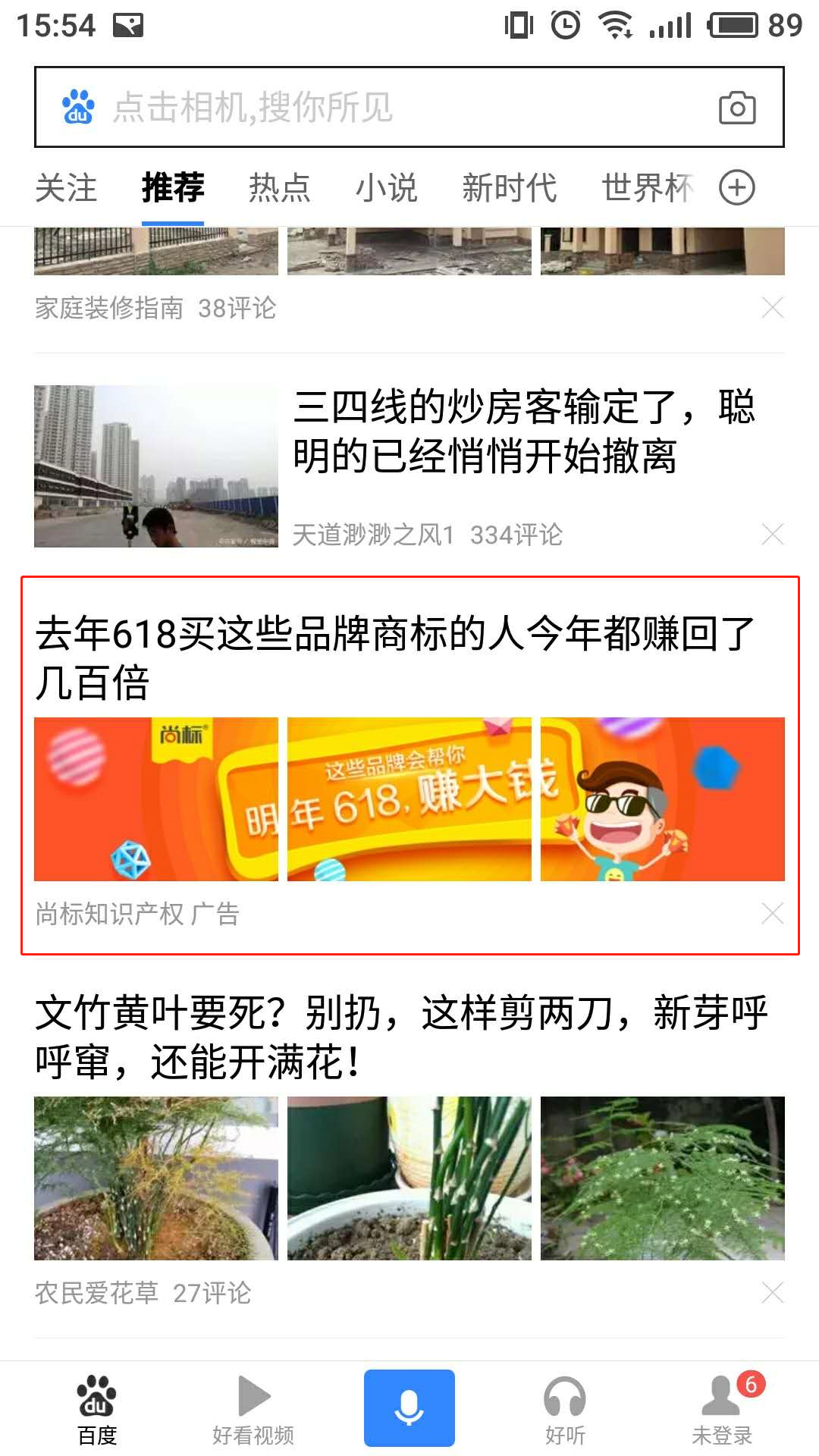Open the 文竹黄叶要死 article
The height and width of the screenshot is (1456, 819).
coord(402,1036)
